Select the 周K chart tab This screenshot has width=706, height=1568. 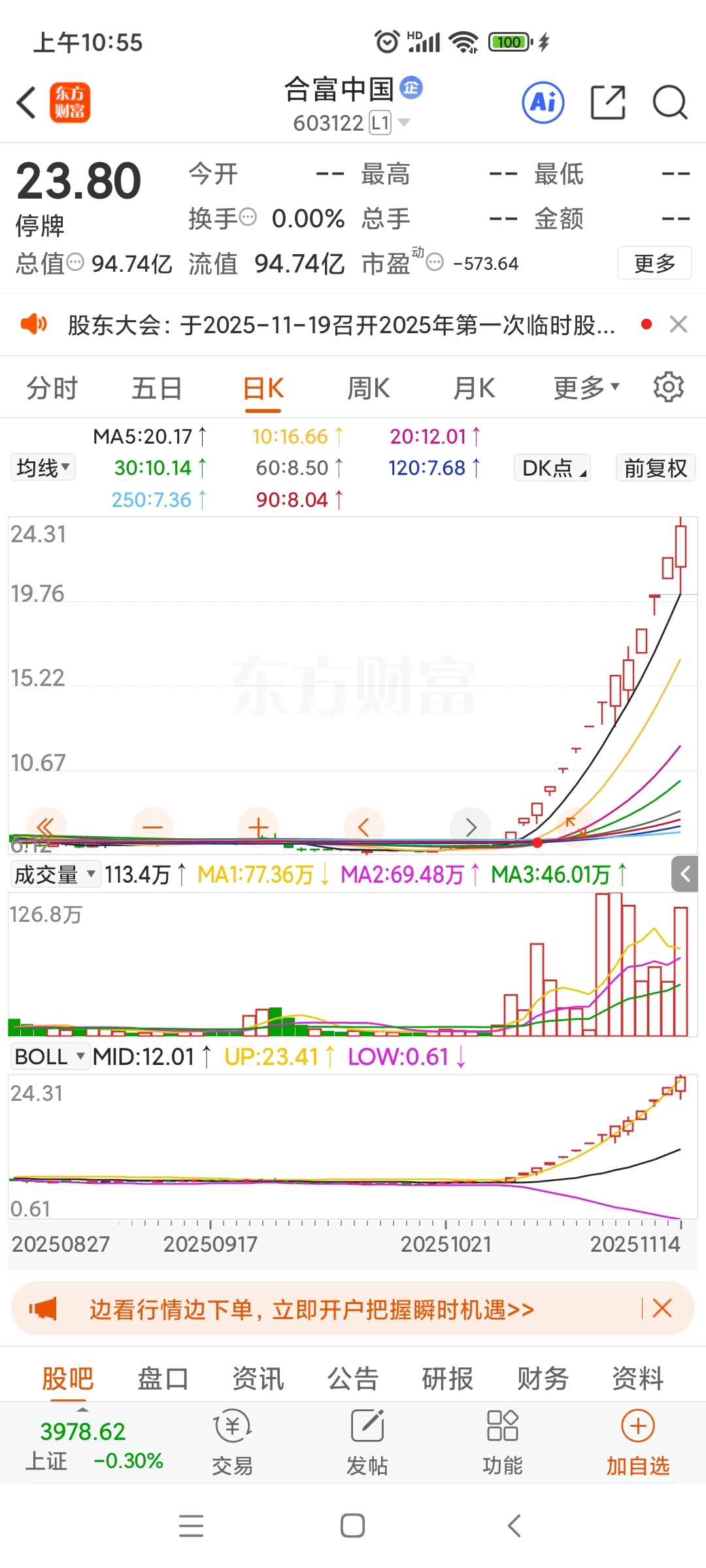click(x=369, y=389)
